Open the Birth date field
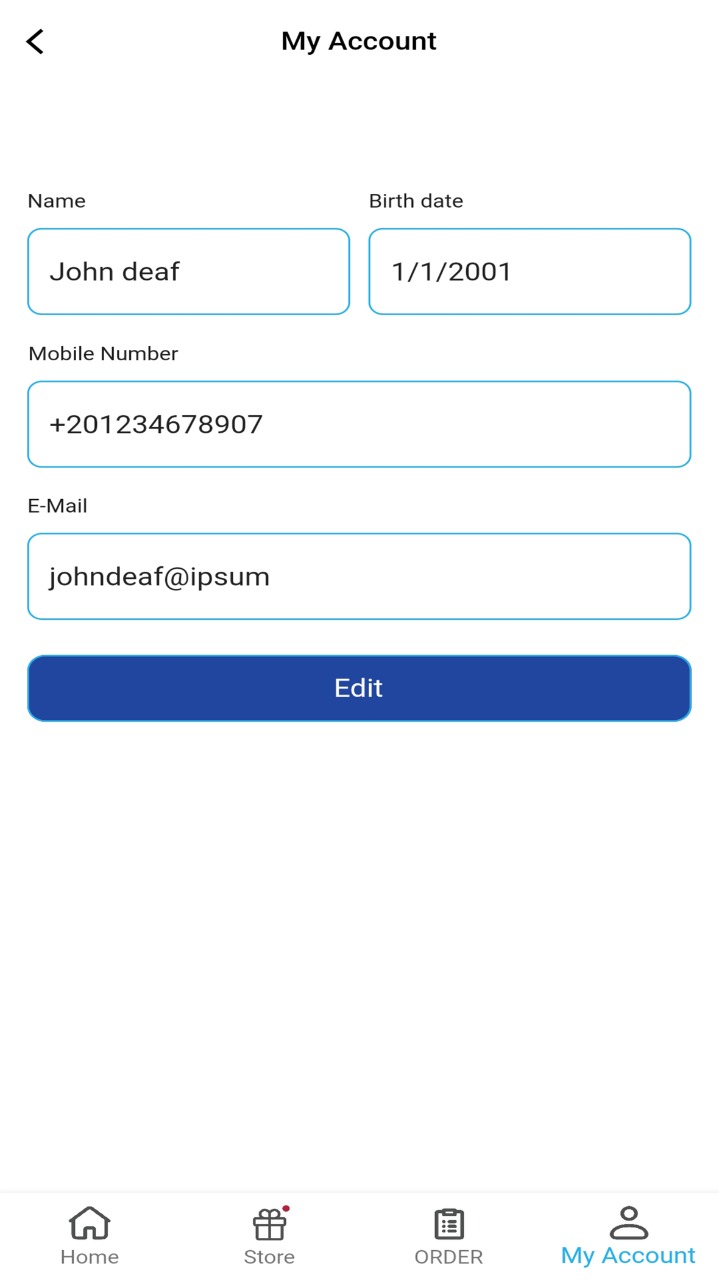The width and height of the screenshot is (719, 1280). [x=529, y=271]
